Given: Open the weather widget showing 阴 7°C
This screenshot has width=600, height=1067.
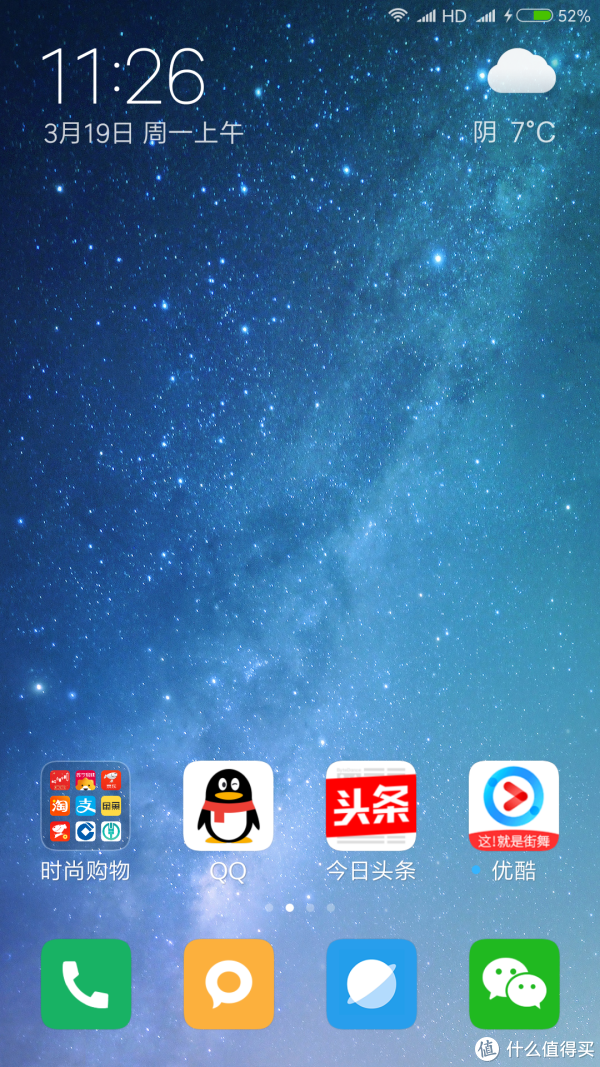Looking at the screenshot, I should click(516, 97).
